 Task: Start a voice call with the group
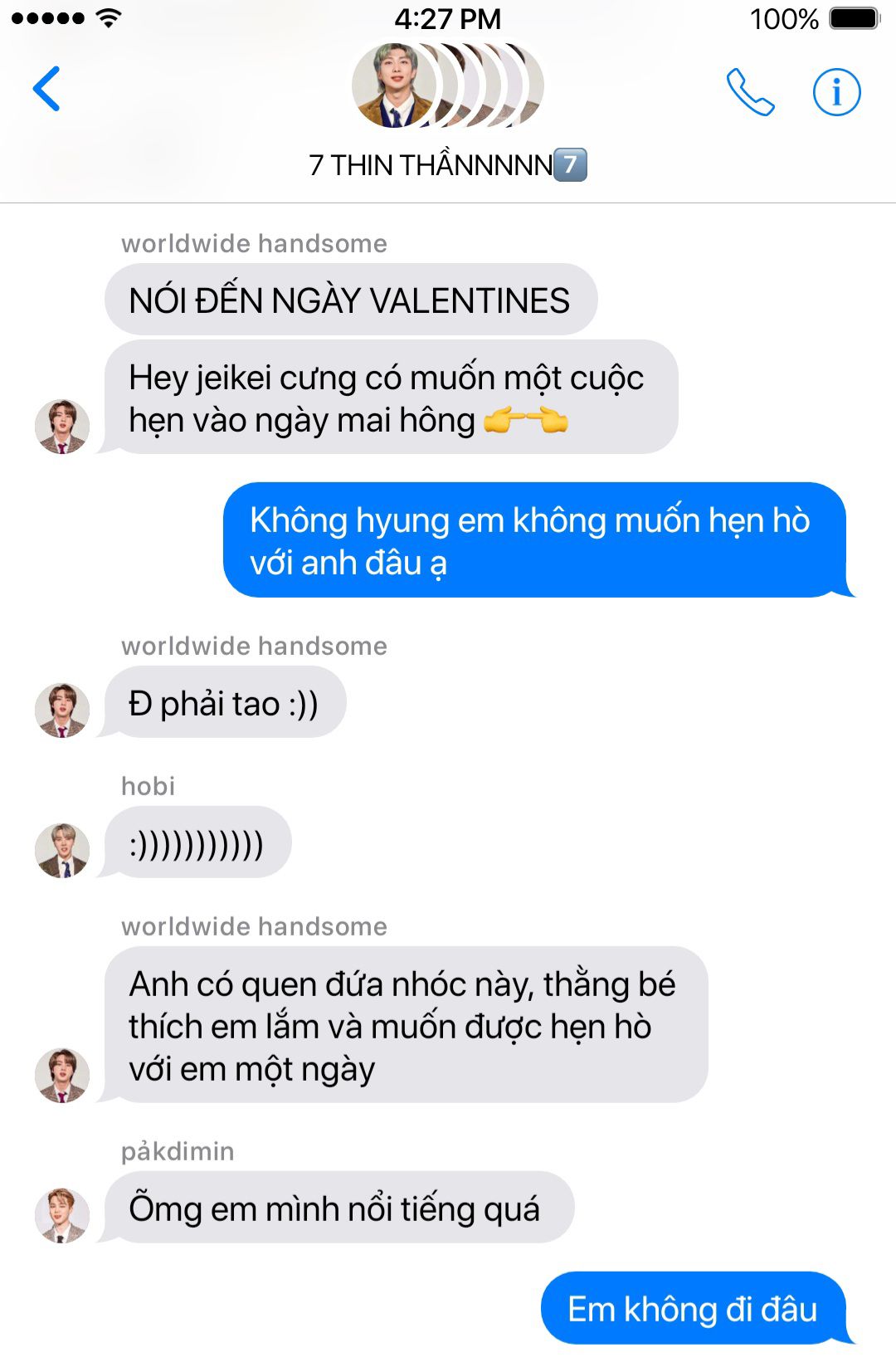tap(750, 91)
